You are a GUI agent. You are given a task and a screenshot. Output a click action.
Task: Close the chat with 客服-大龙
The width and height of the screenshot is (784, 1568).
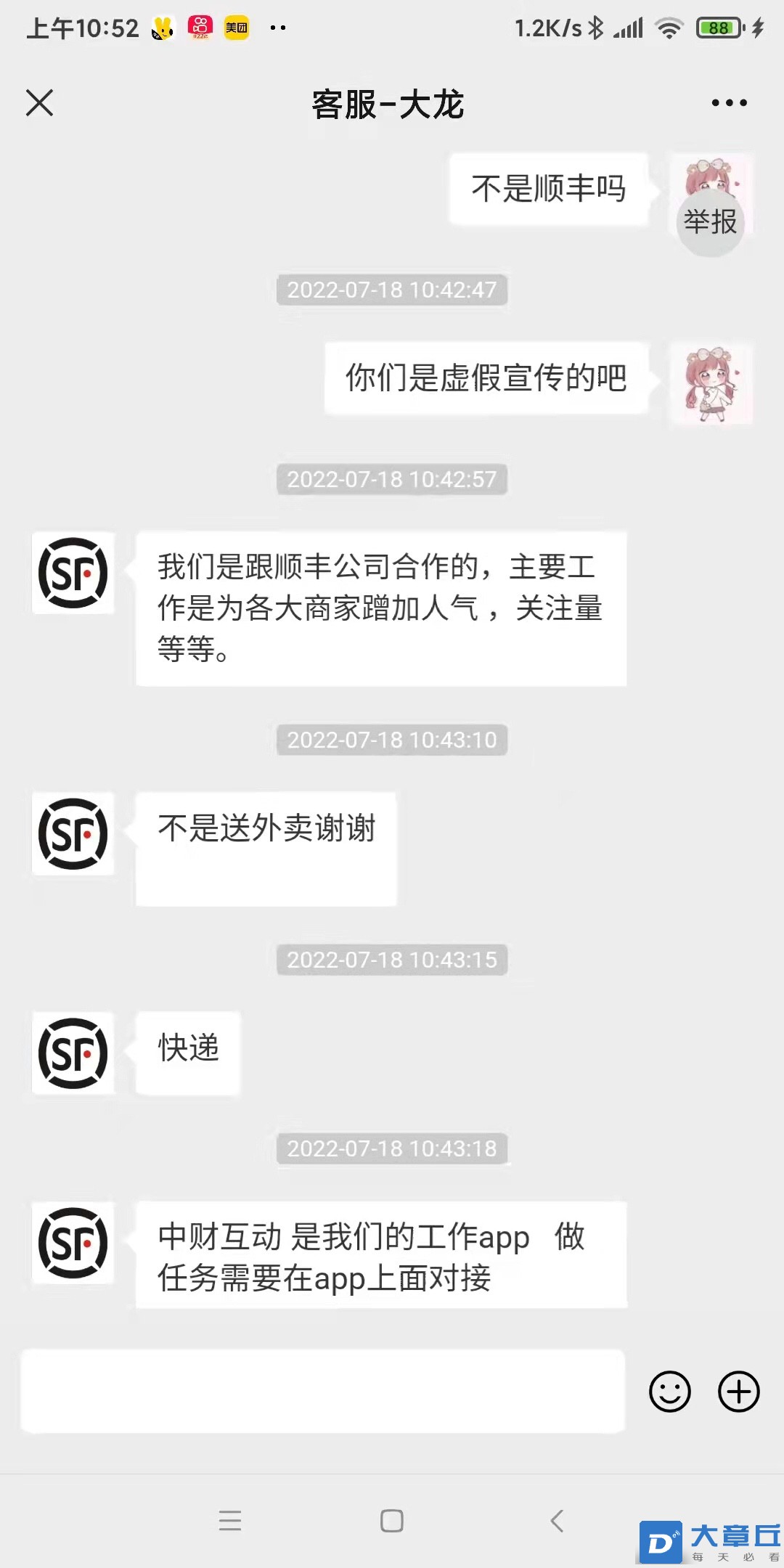(40, 102)
